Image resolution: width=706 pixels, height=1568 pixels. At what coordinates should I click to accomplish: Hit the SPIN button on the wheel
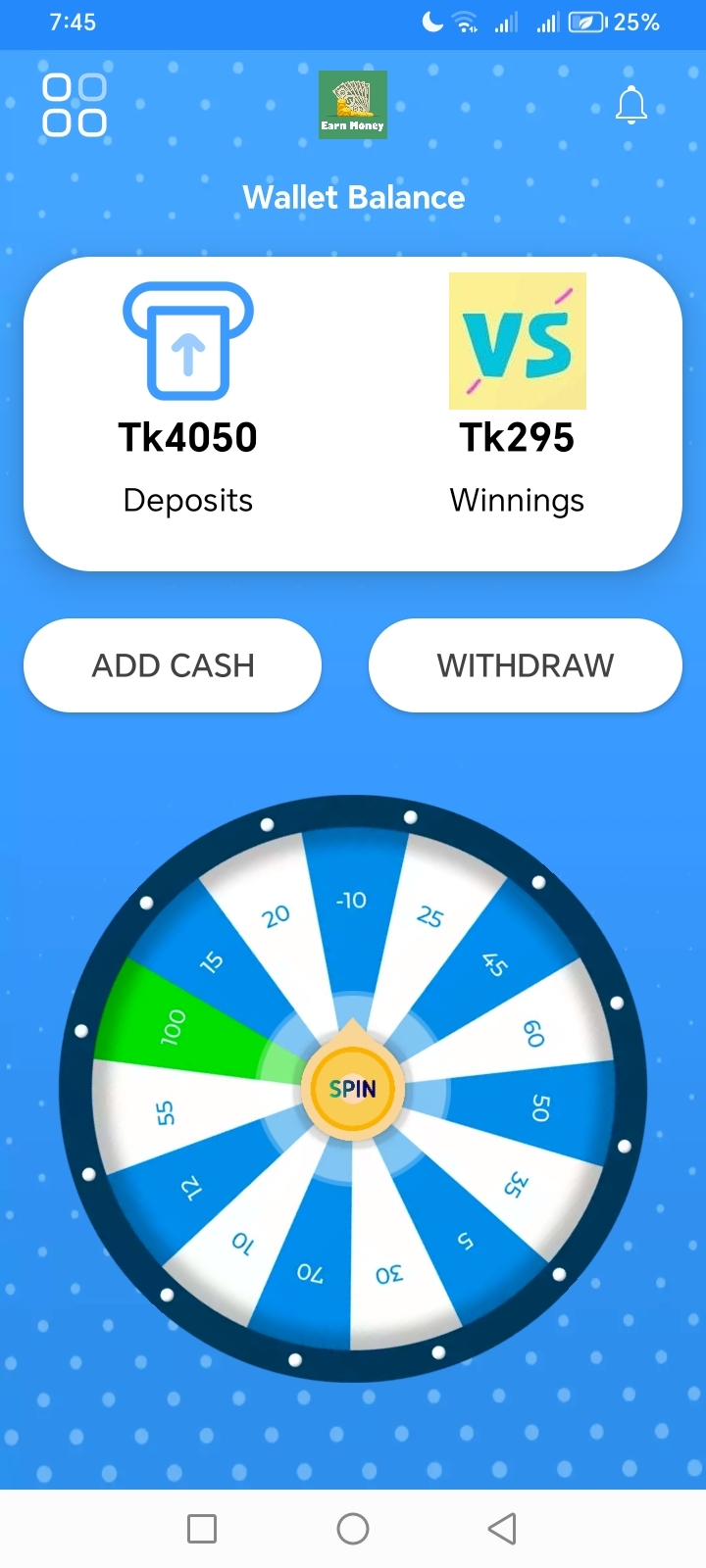353,1089
